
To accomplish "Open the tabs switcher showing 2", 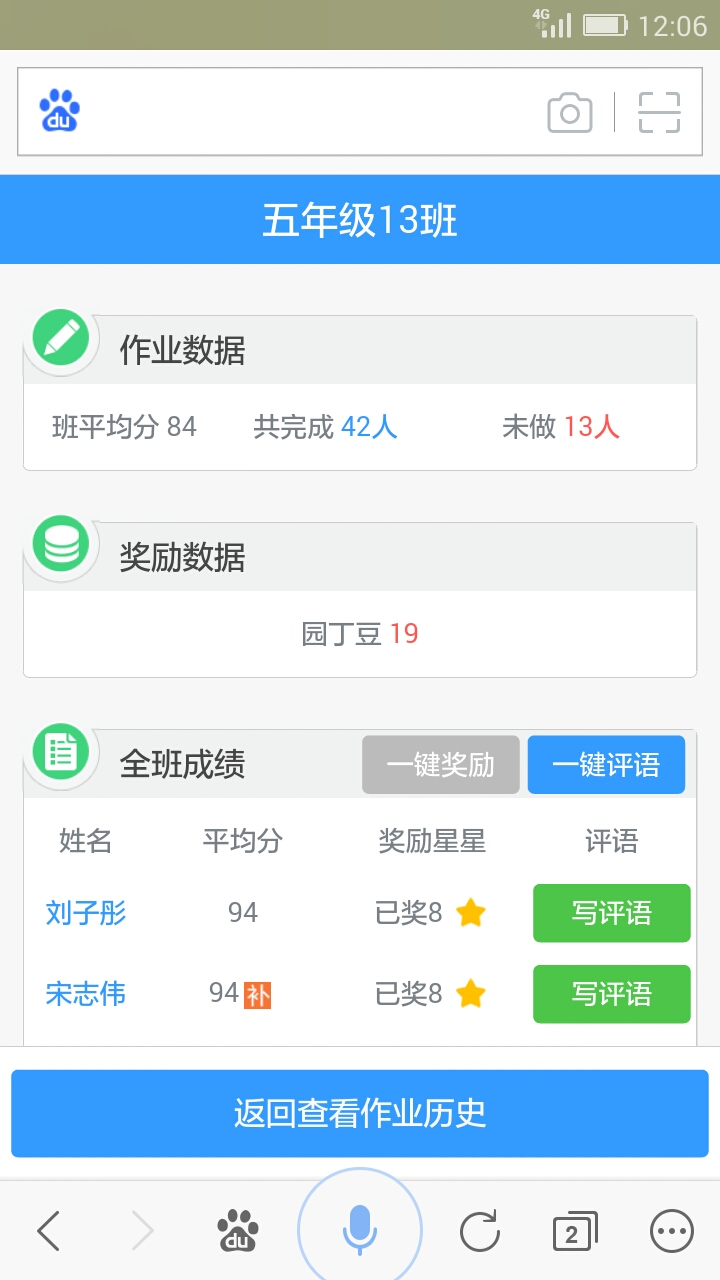I will tap(574, 1231).
